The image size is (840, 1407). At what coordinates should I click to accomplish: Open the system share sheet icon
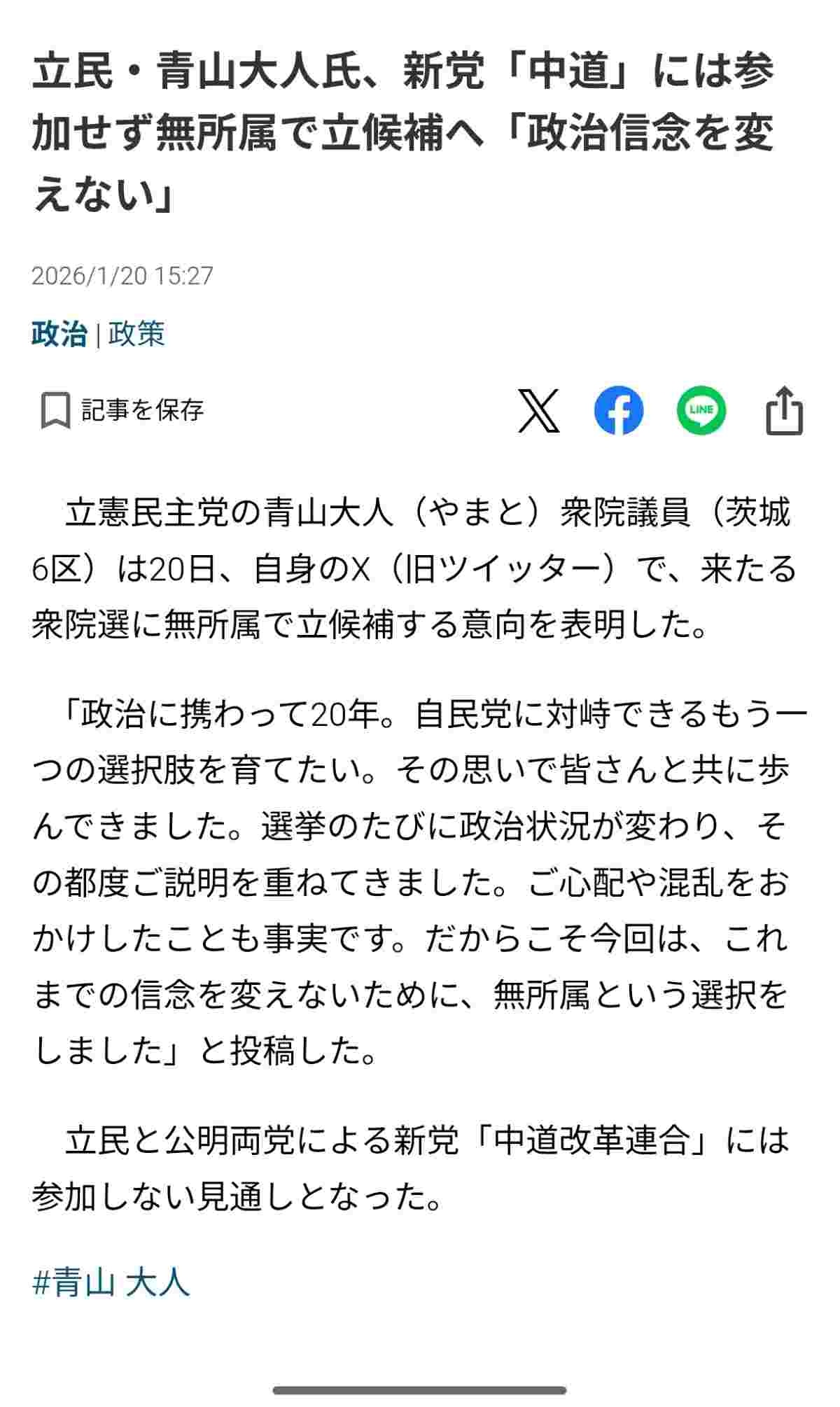point(783,410)
